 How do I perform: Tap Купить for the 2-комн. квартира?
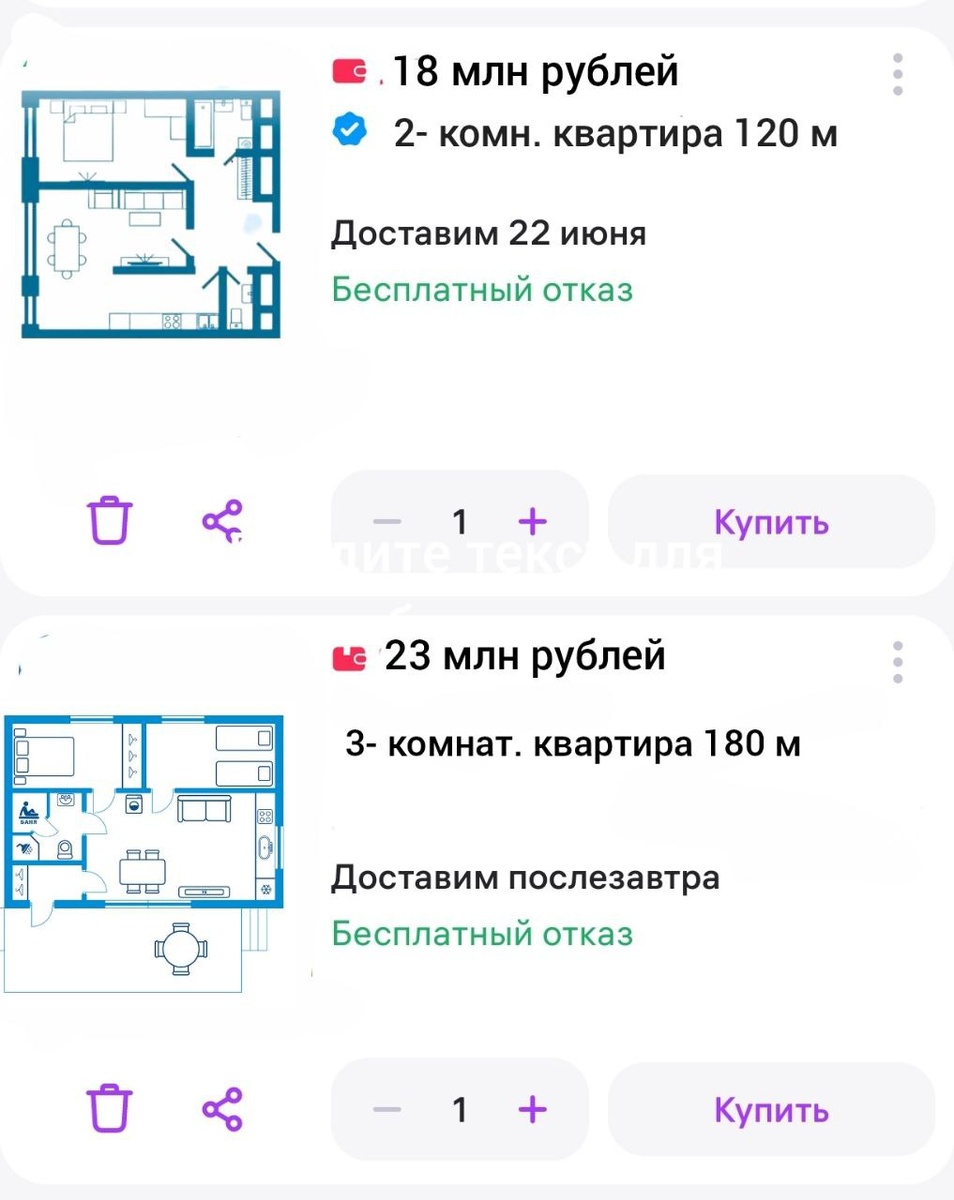771,522
